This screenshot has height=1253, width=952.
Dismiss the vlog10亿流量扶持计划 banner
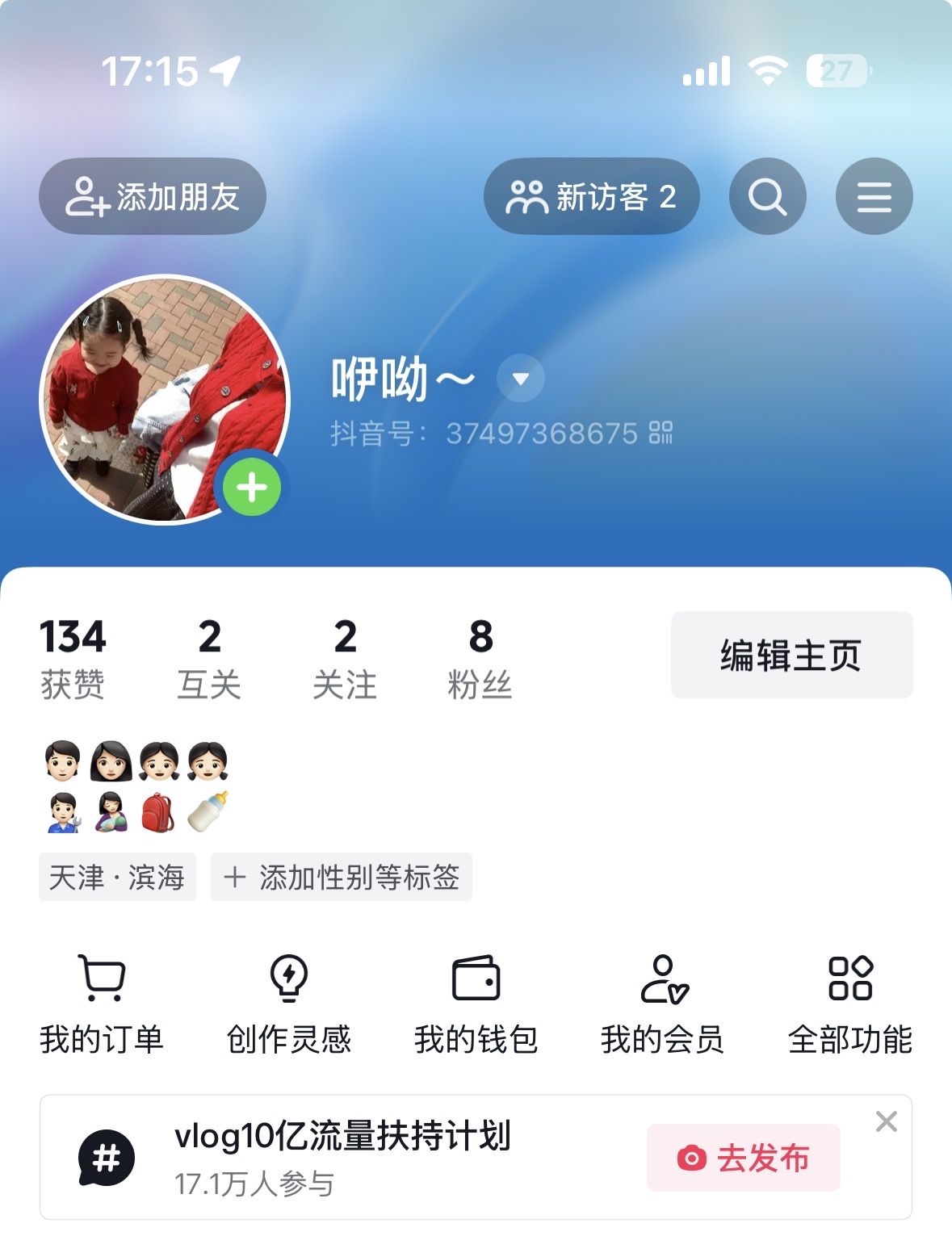886,1121
